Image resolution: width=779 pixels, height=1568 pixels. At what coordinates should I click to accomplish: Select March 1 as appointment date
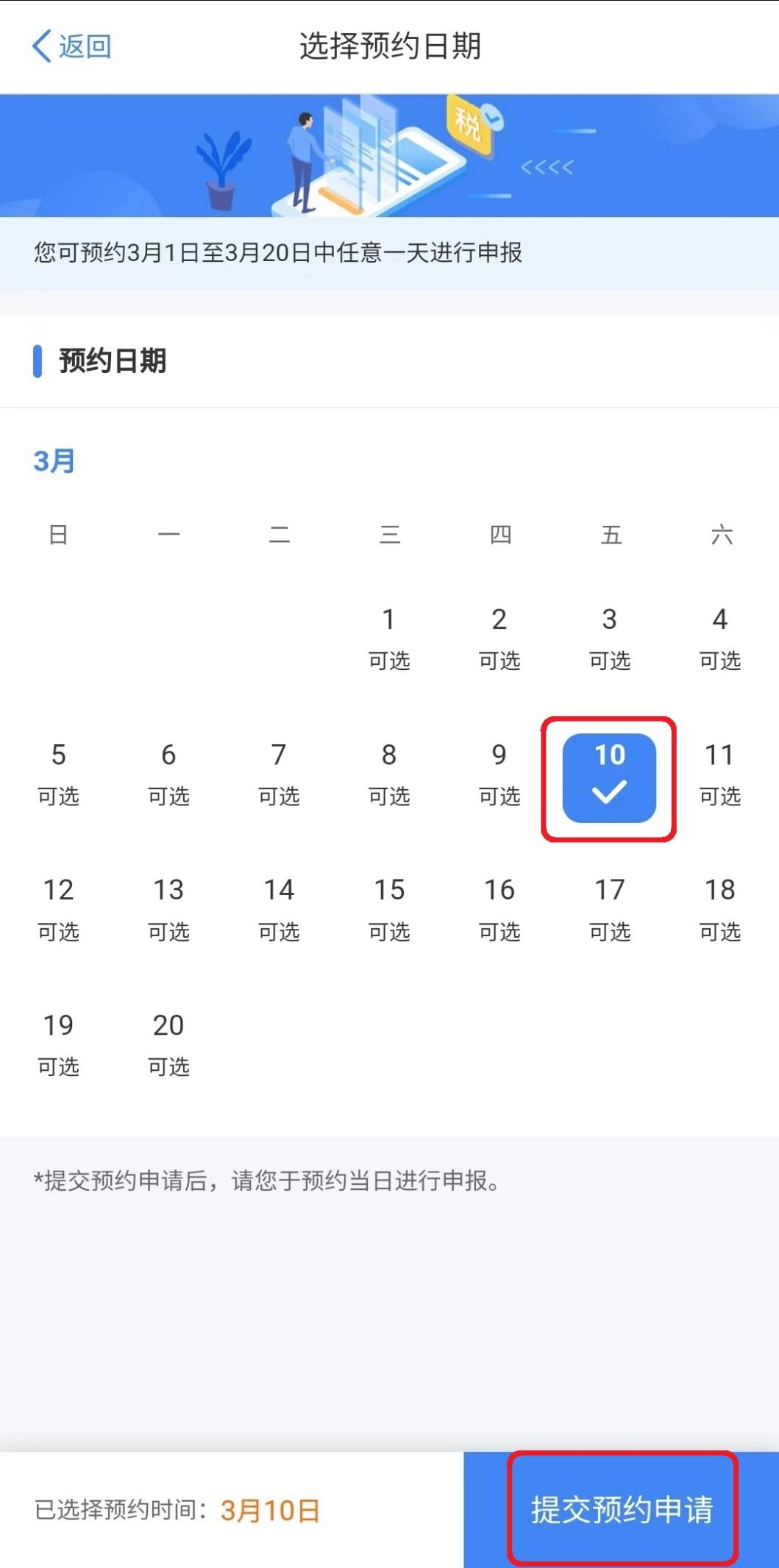(x=389, y=638)
